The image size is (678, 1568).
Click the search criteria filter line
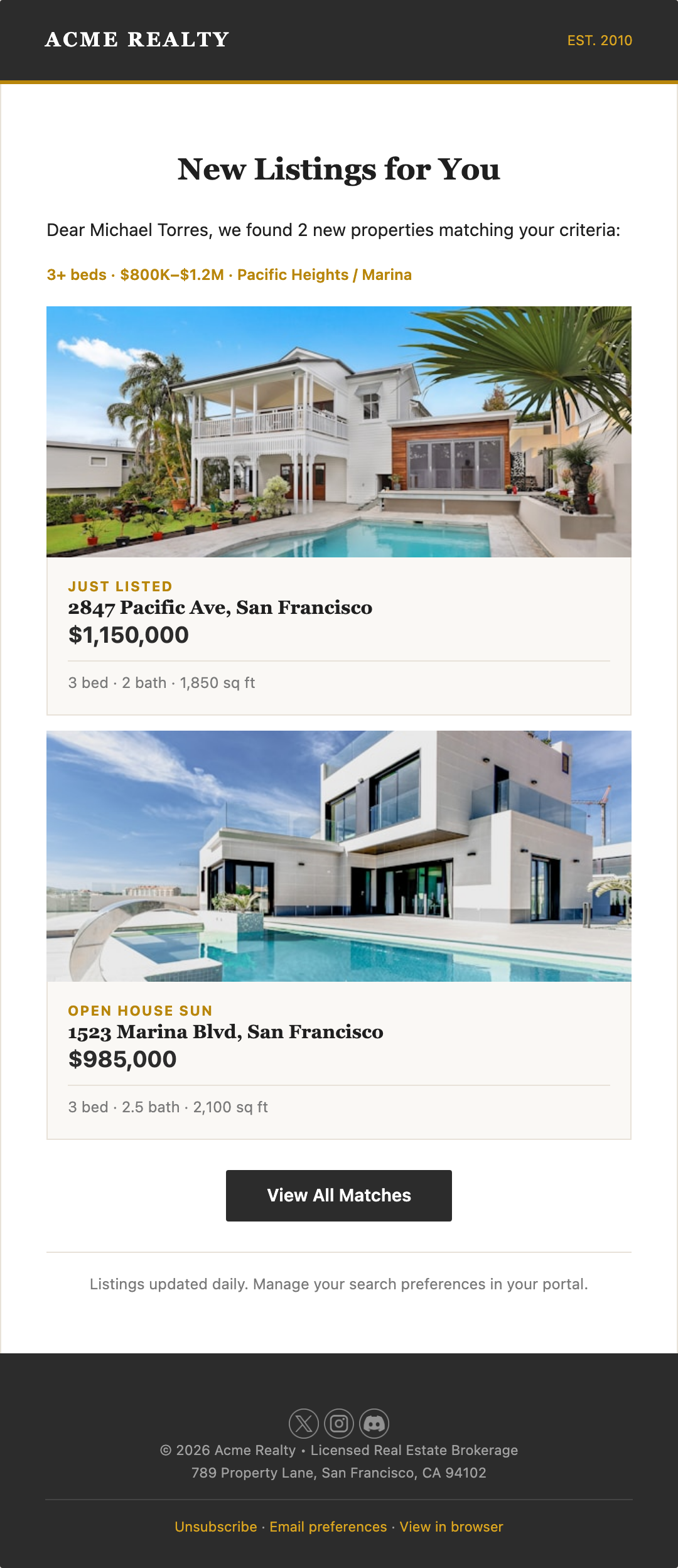(230, 274)
